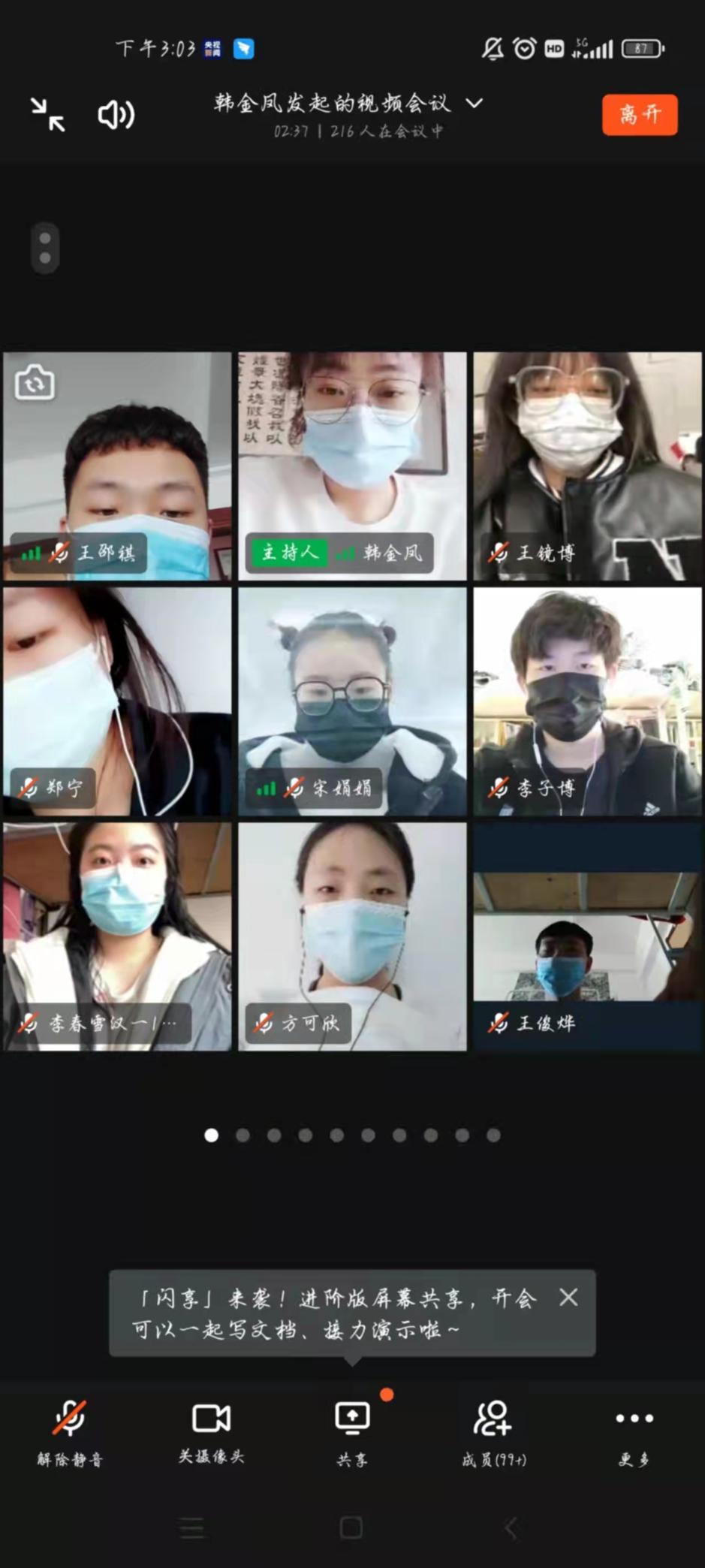
Task: Open 王镜博's video tile
Action: click(x=587, y=466)
